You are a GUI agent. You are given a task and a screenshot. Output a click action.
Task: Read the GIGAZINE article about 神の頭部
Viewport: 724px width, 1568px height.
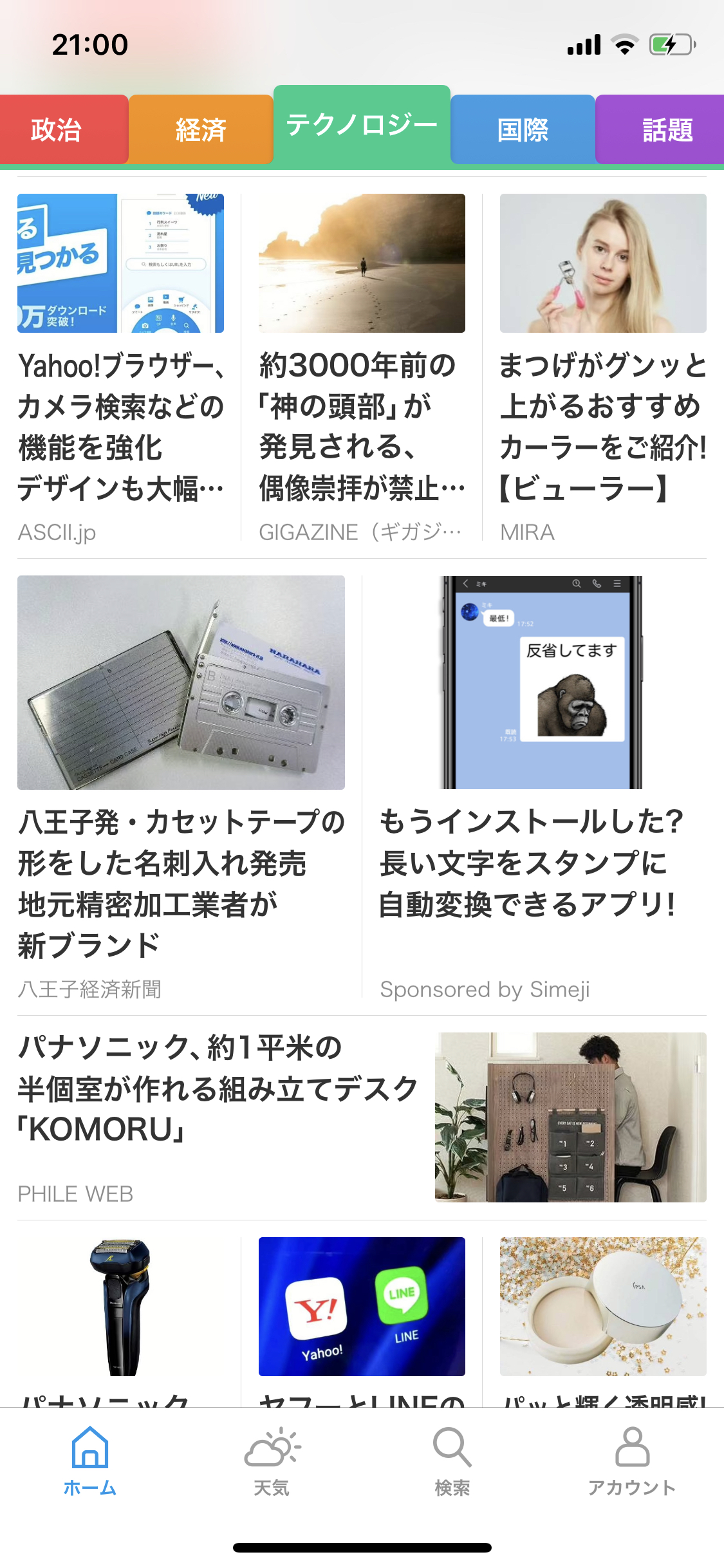362,369
